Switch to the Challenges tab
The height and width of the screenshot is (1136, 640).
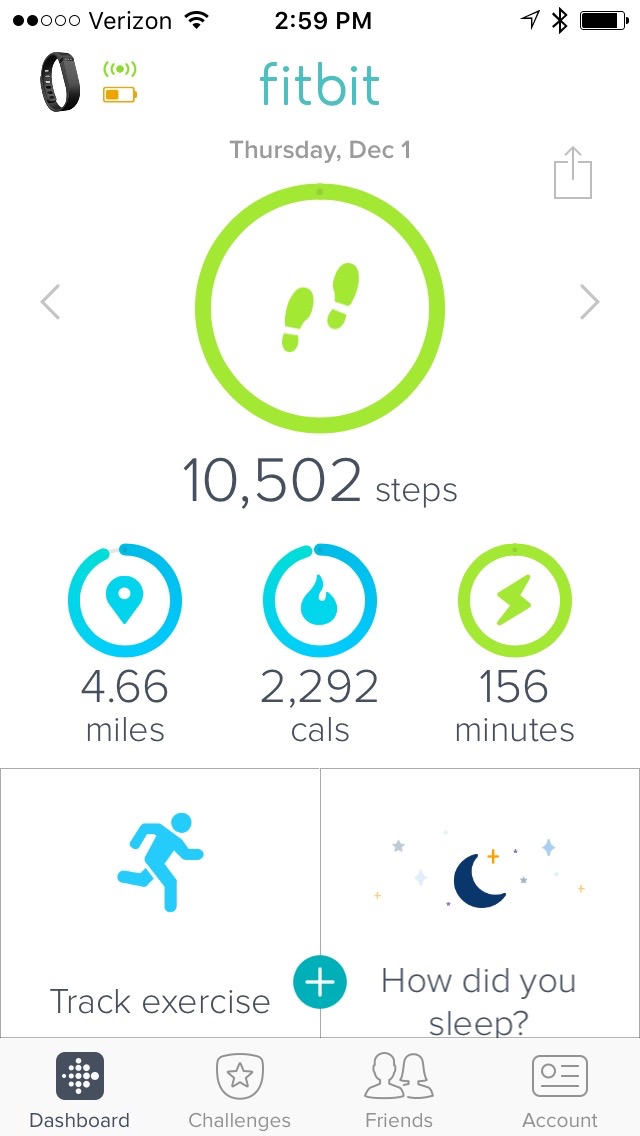(x=240, y=1090)
